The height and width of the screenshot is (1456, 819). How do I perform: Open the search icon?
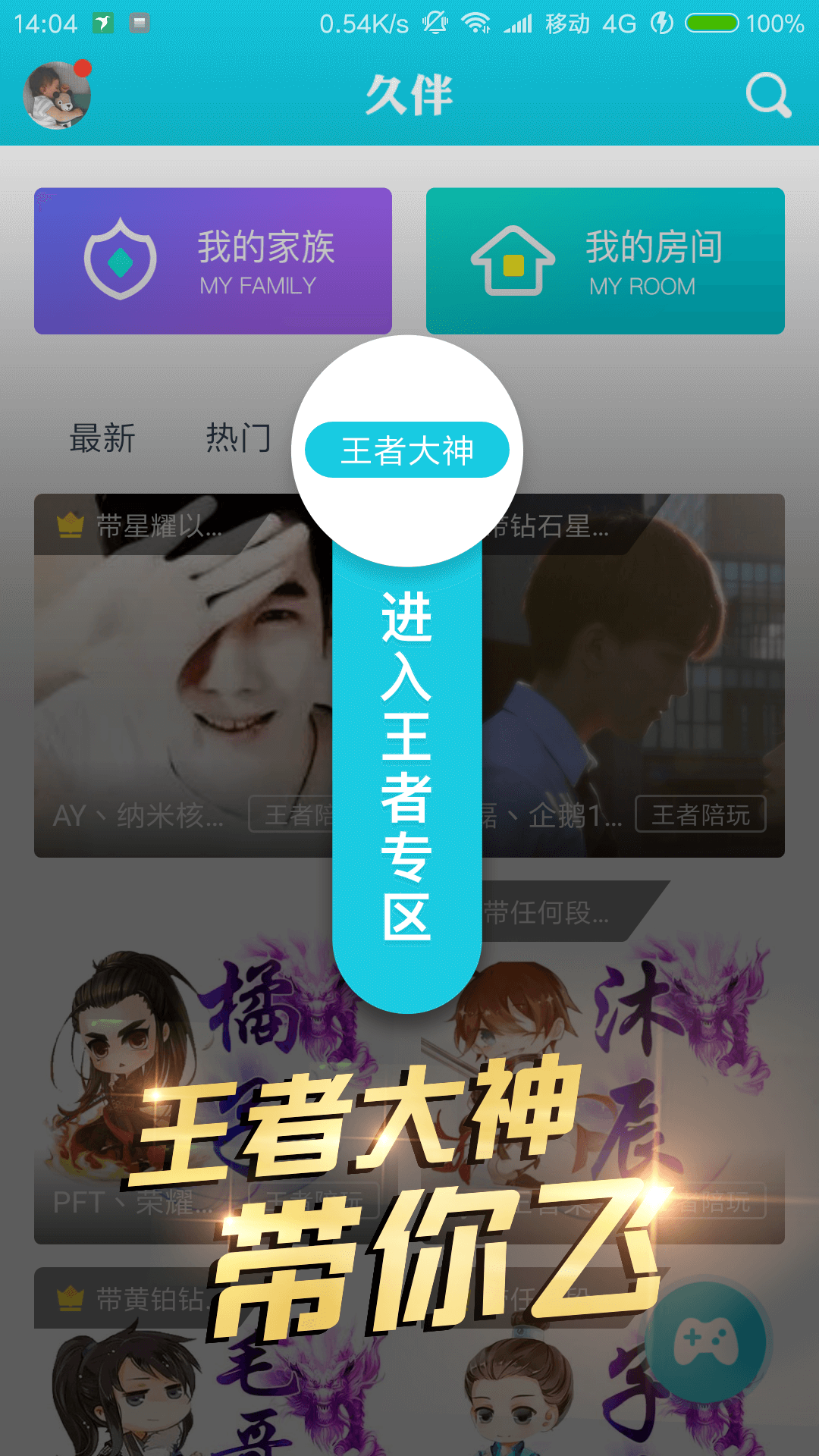(x=767, y=96)
